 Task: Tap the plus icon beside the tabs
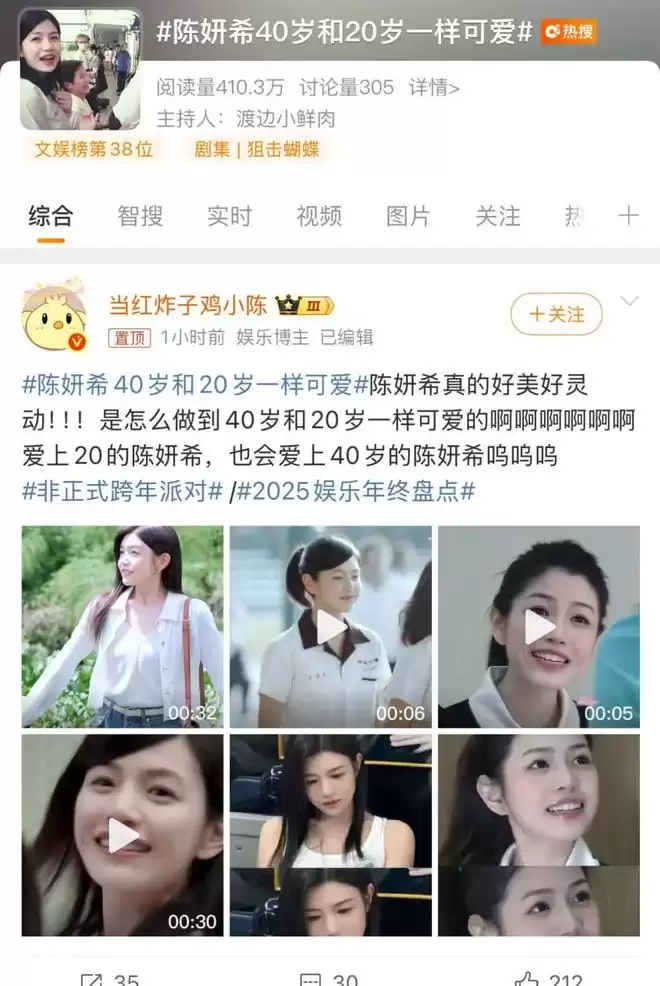(x=628, y=215)
